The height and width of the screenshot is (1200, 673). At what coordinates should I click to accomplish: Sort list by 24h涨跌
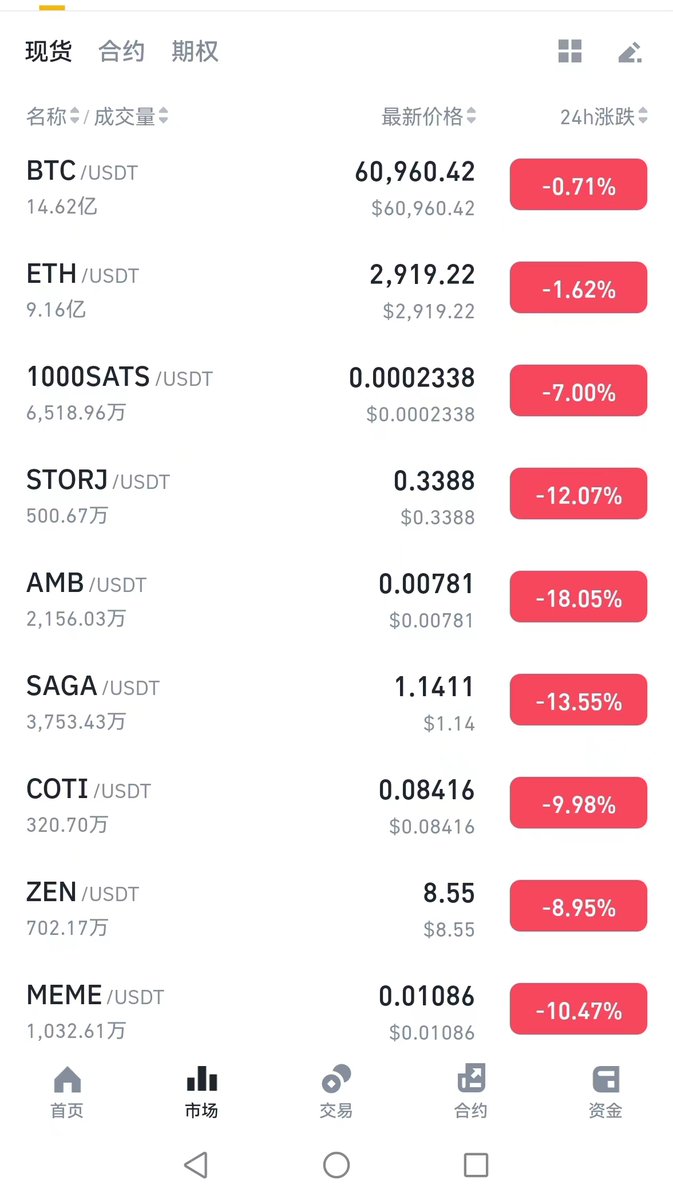point(603,117)
